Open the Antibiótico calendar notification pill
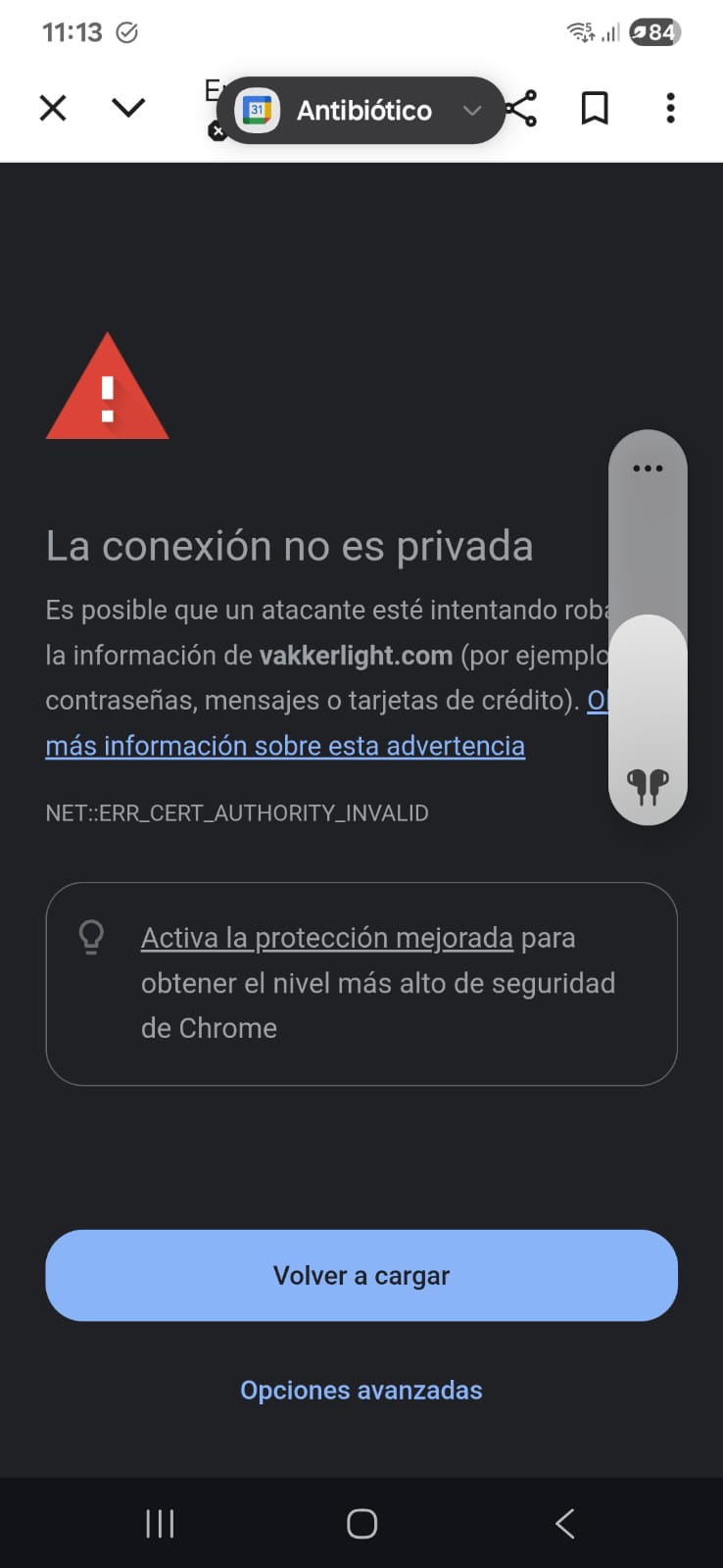This screenshot has height=1568, width=723. point(362,111)
